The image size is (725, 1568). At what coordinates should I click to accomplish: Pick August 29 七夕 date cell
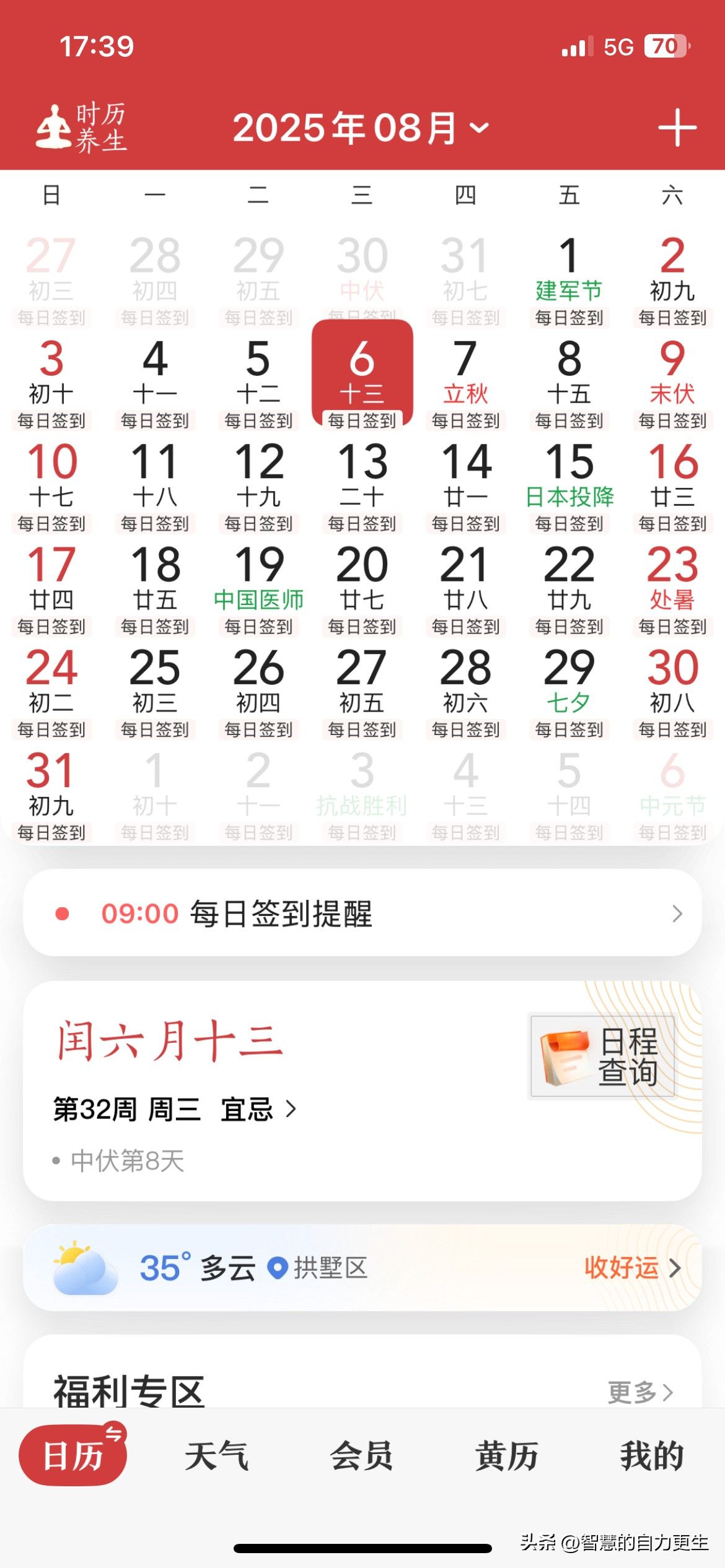[569, 684]
